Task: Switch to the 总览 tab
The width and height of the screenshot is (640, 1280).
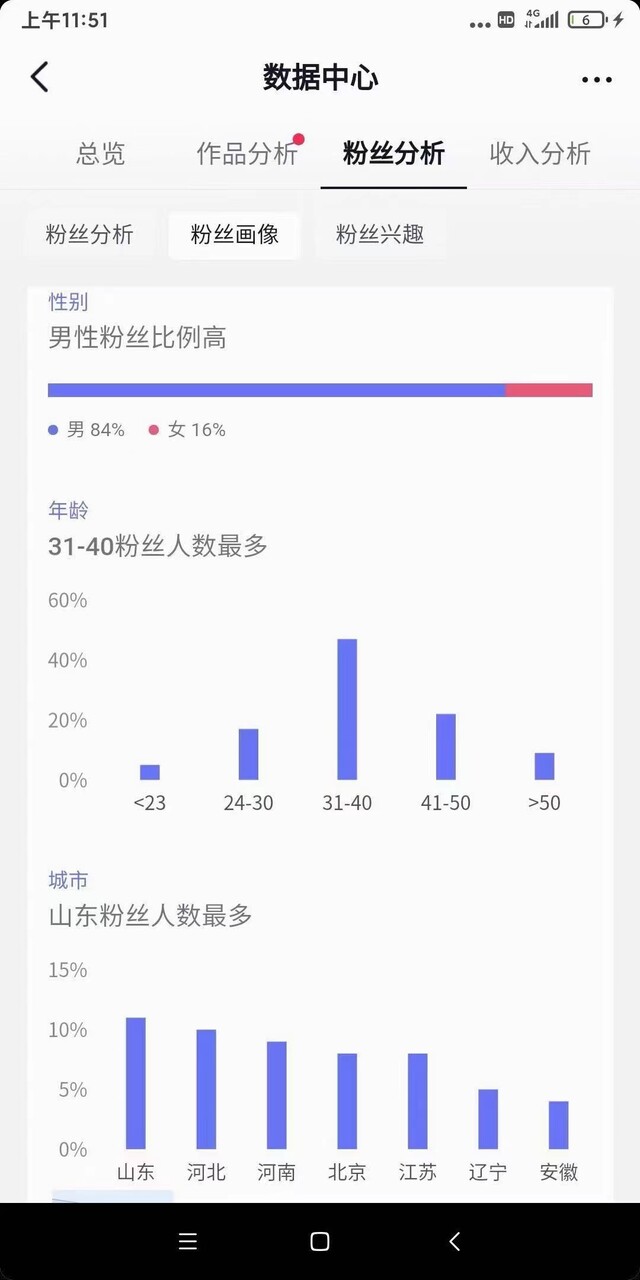Action: pyautogui.click(x=100, y=153)
